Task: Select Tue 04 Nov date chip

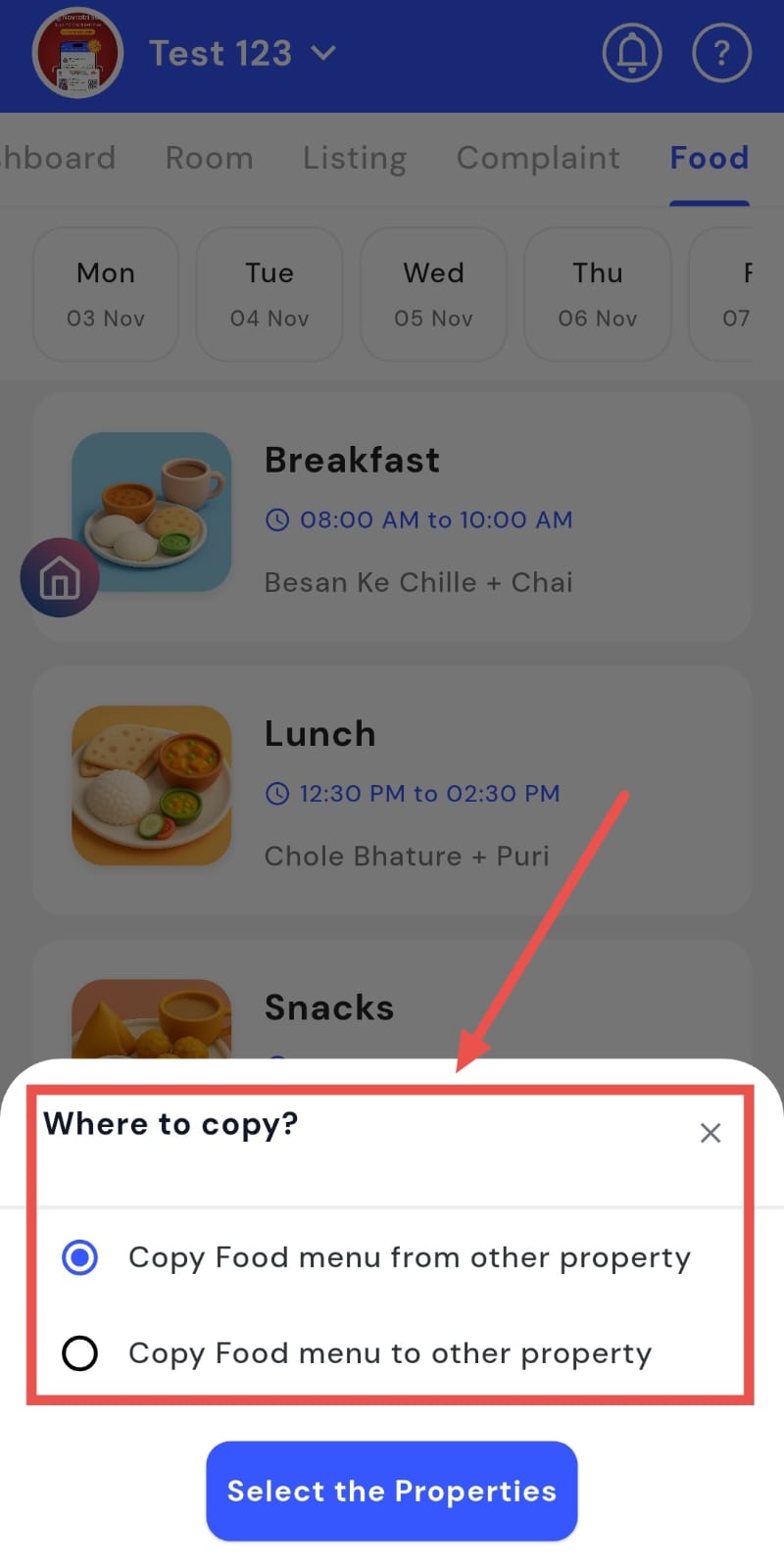Action: (x=269, y=294)
